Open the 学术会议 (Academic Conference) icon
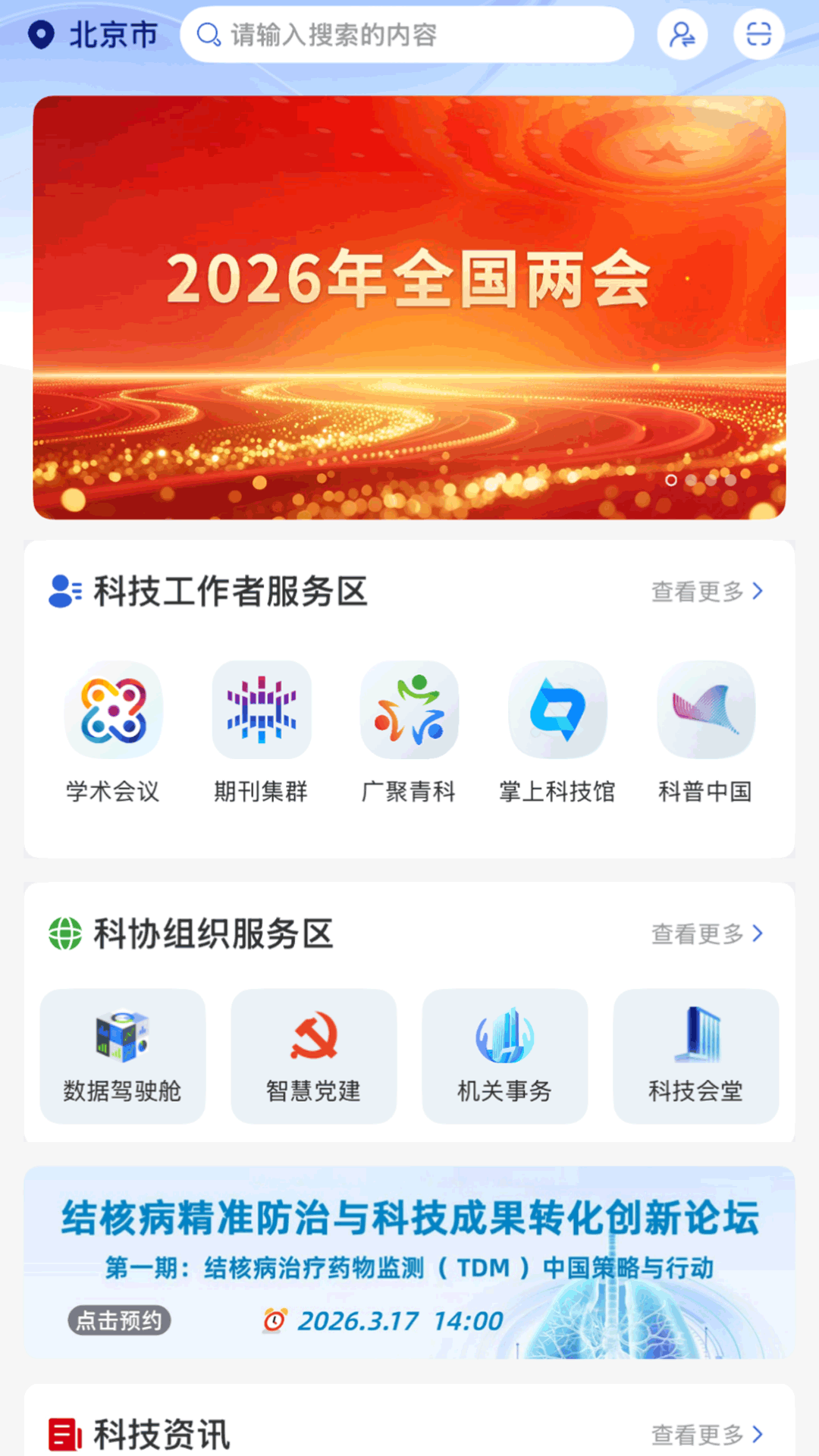 pos(113,709)
